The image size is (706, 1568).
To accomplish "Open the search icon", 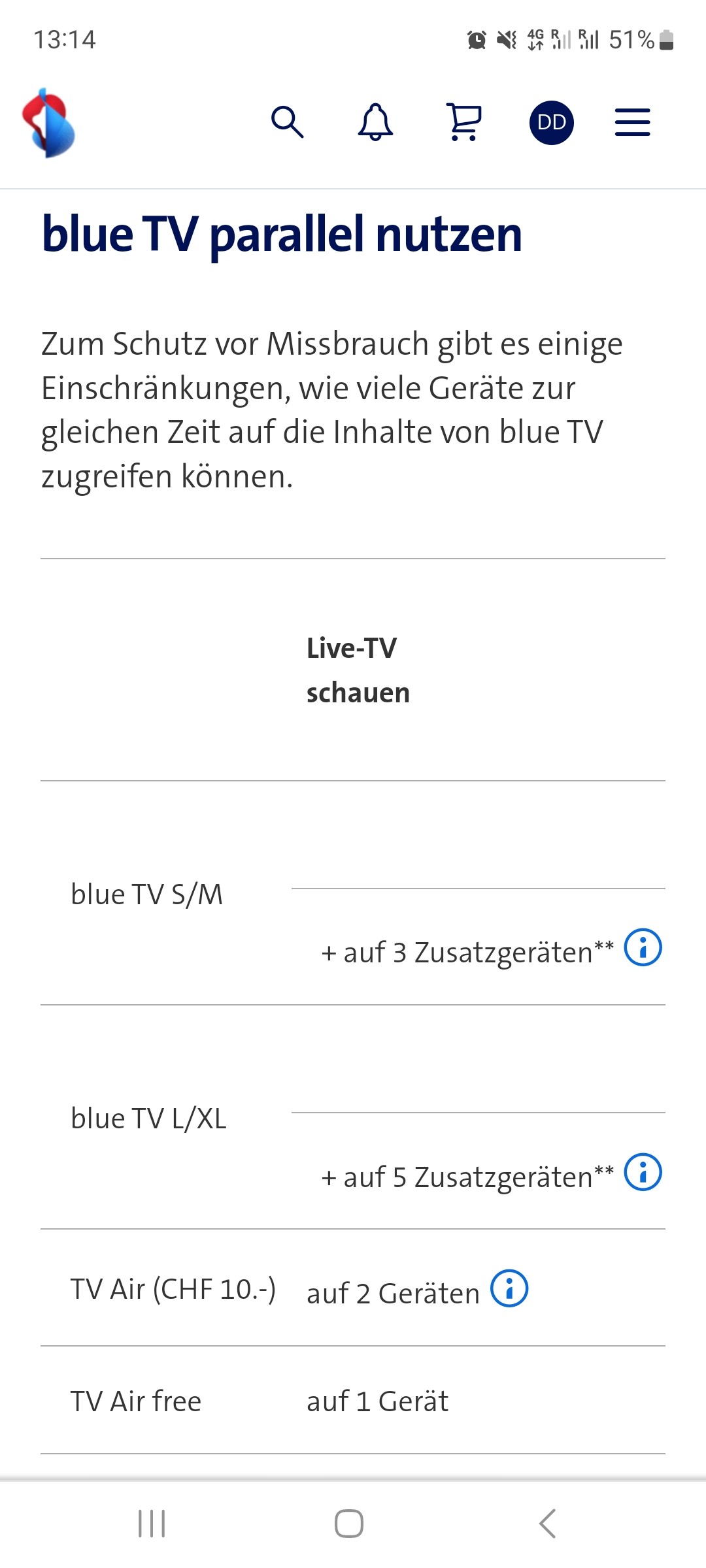I will pos(288,122).
